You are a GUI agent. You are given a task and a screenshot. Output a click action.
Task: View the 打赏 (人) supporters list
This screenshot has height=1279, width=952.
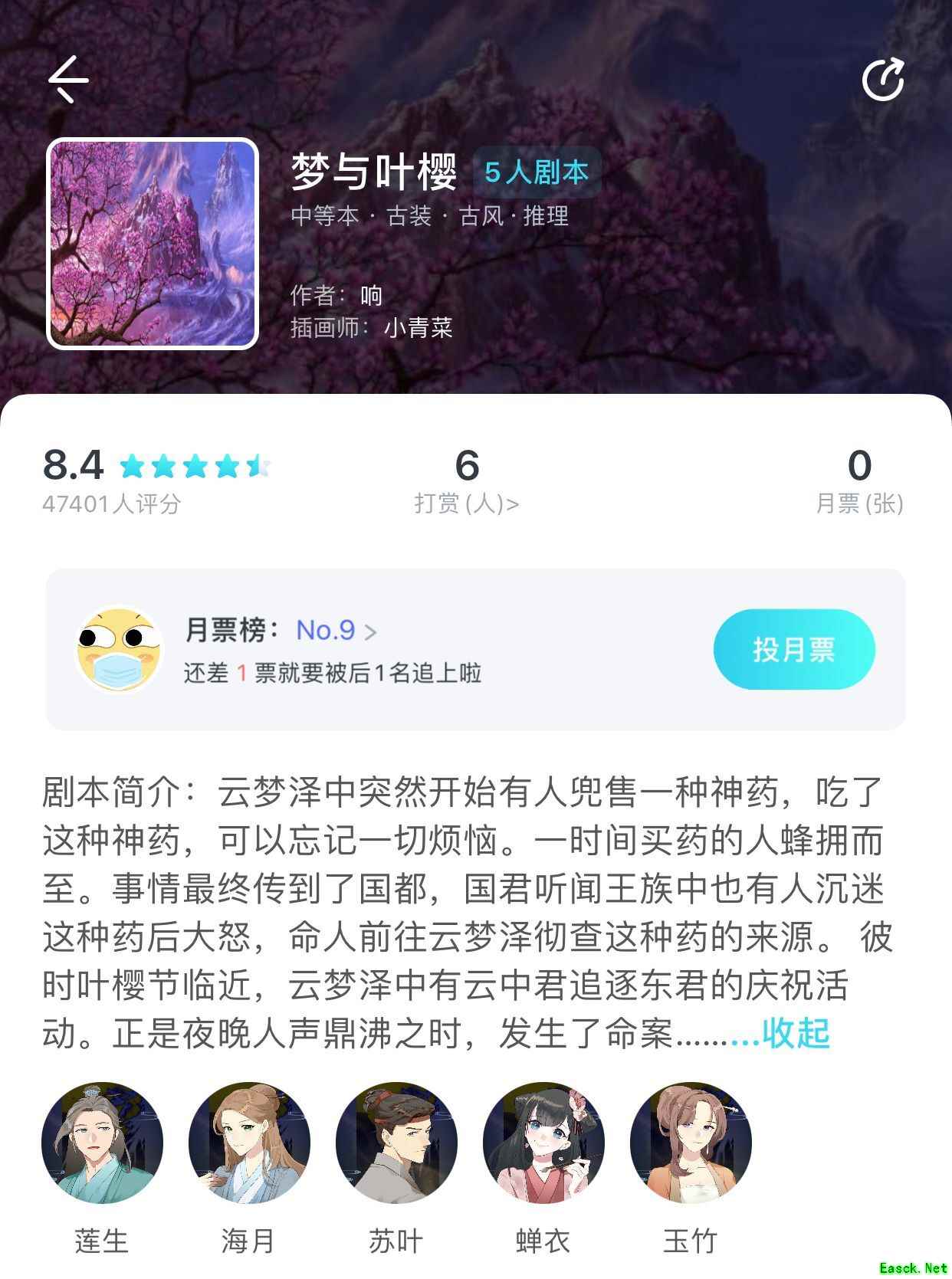point(467,503)
